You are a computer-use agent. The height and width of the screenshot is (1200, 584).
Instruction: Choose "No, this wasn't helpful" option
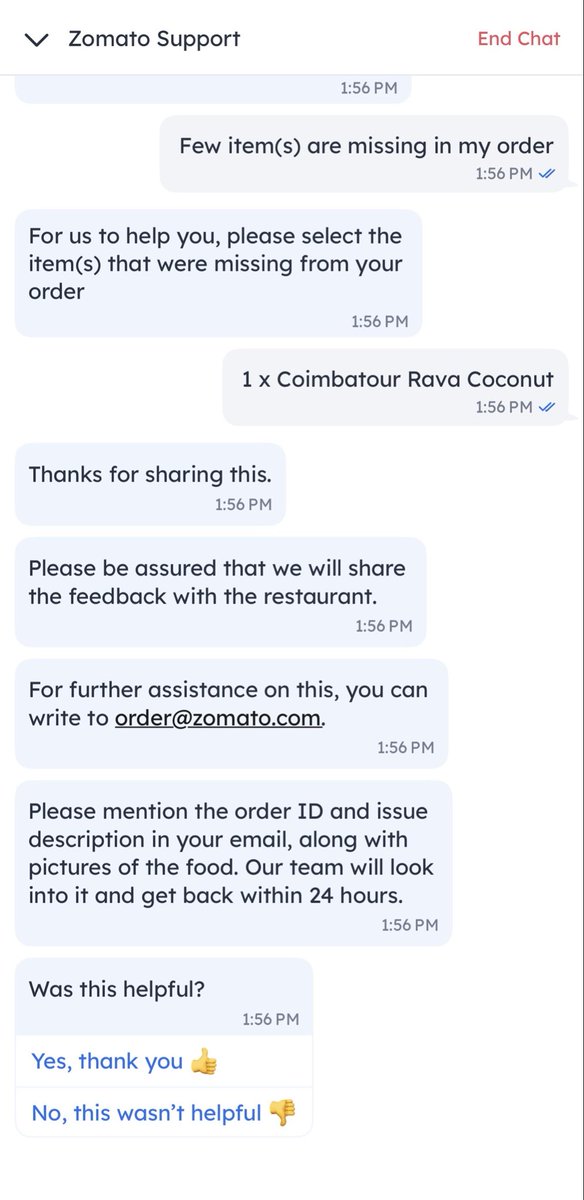164,1112
